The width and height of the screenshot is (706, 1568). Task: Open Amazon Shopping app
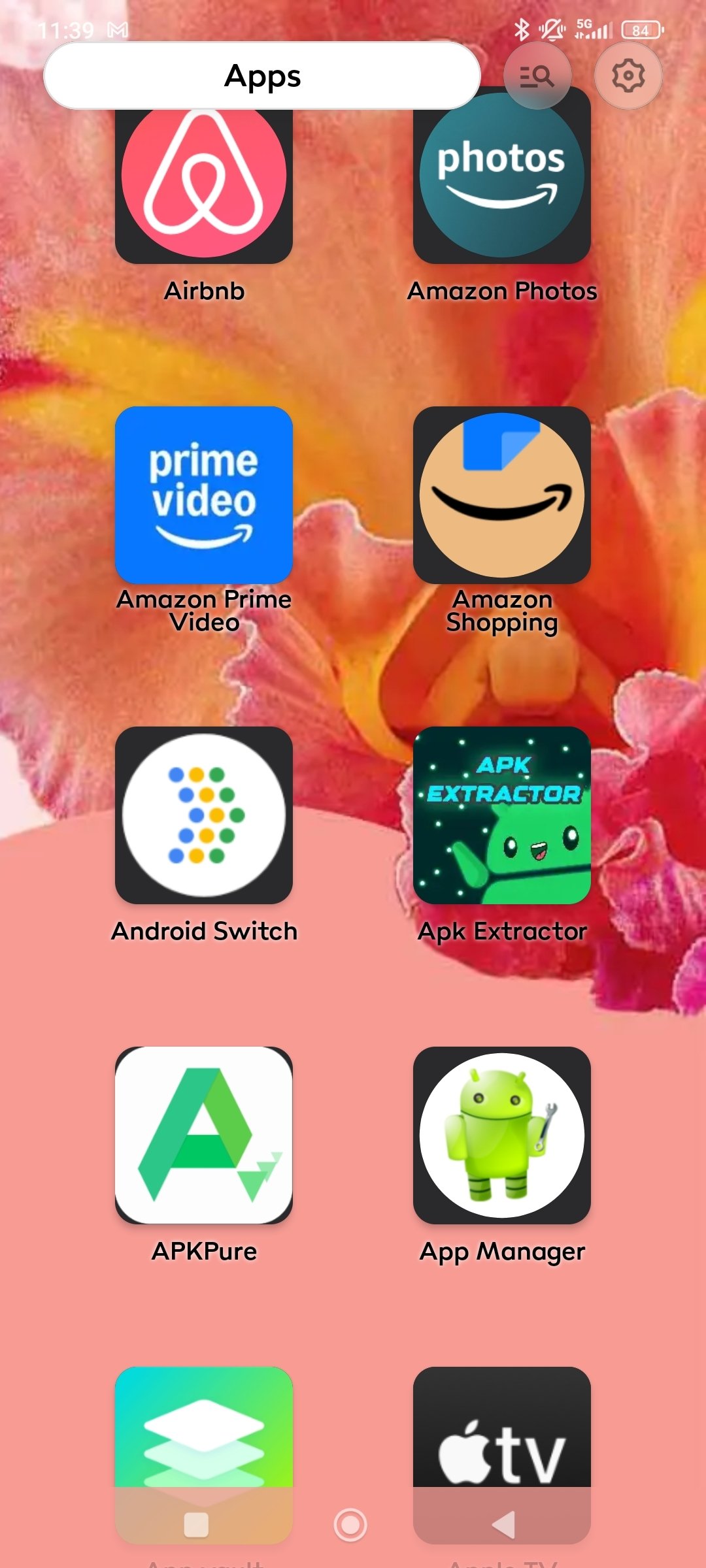click(501, 495)
